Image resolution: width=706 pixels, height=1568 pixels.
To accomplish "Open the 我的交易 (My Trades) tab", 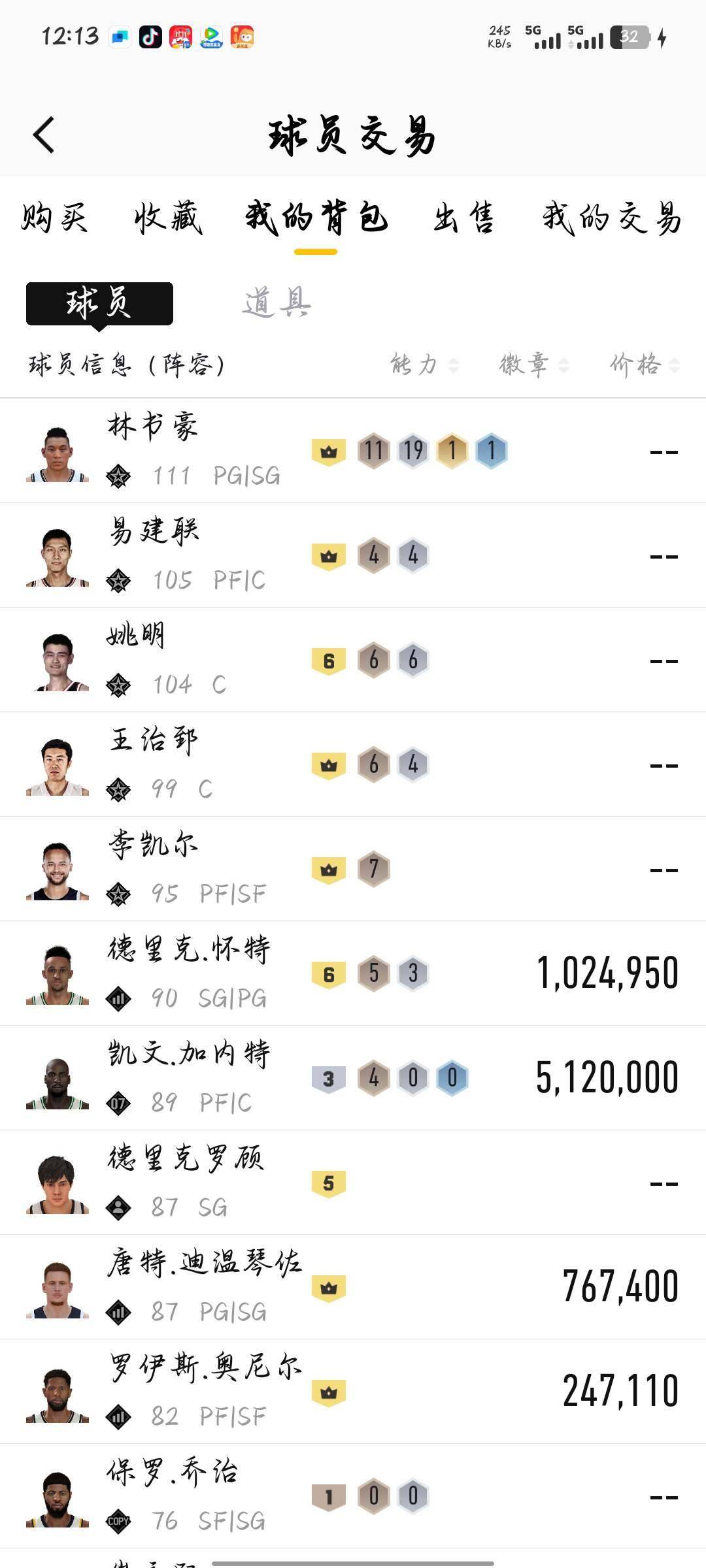I will click(x=610, y=220).
